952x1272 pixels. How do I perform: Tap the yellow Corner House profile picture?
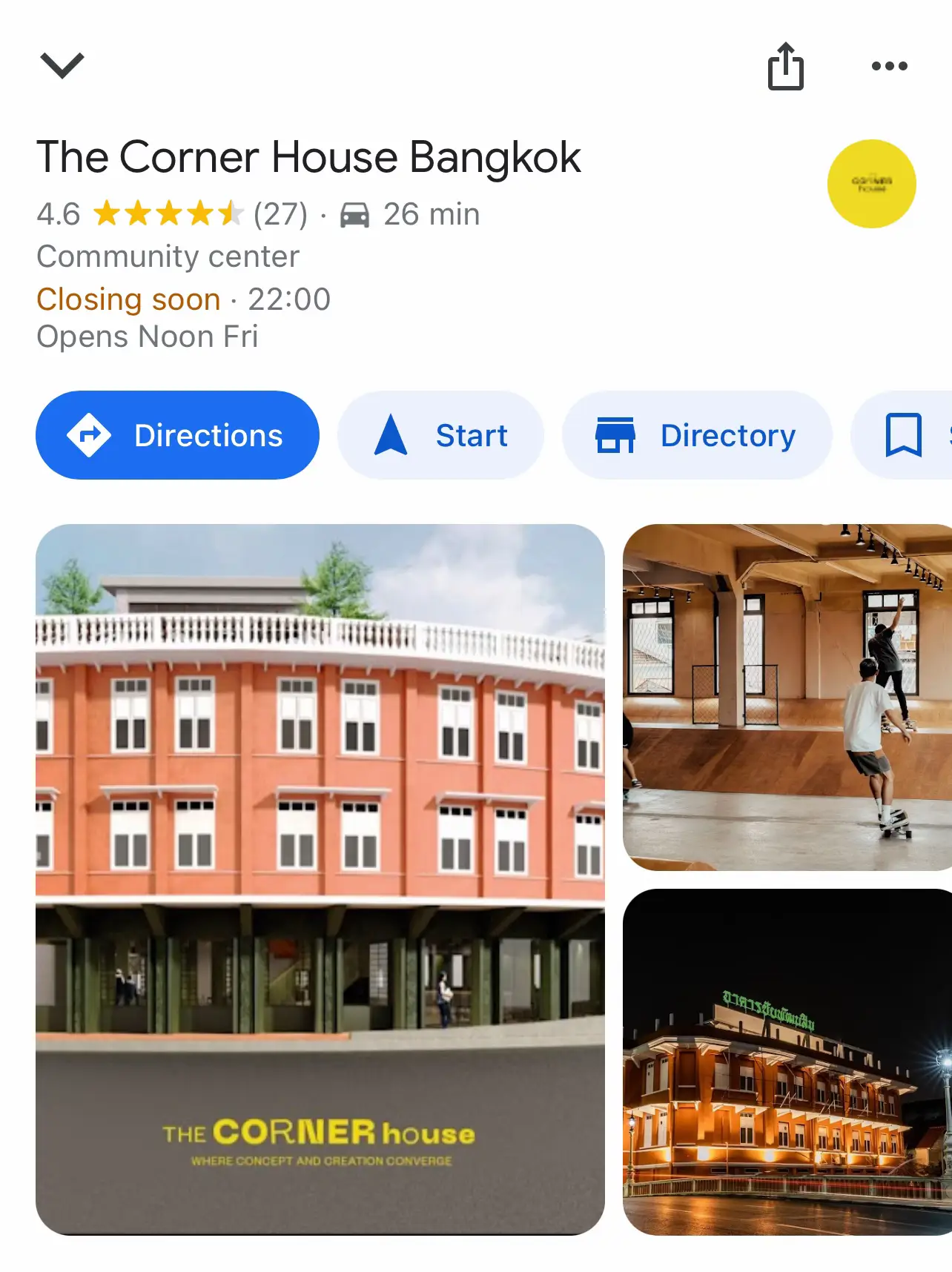[871, 184]
